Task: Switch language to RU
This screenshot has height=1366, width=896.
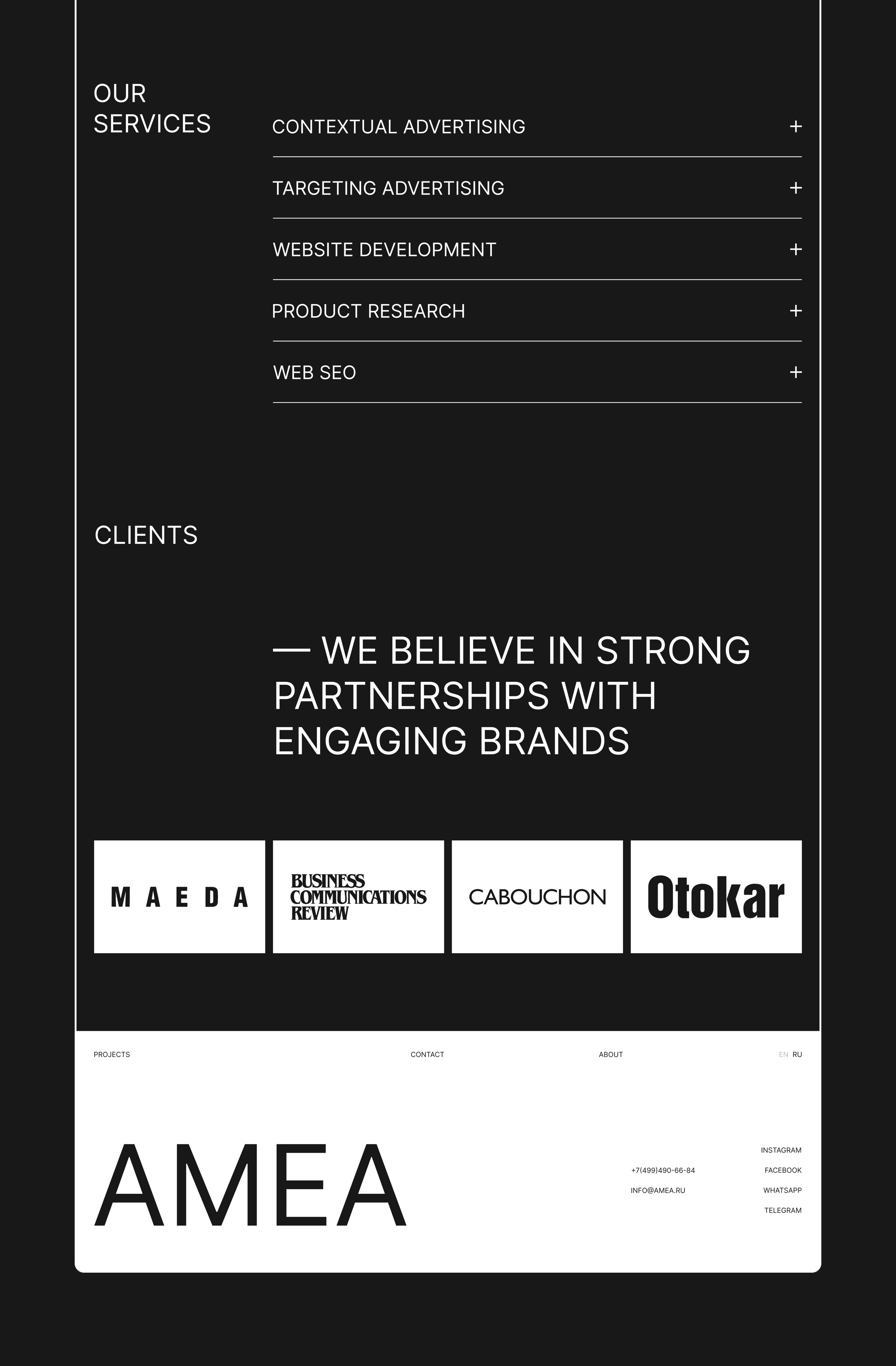Action: [797, 1054]
